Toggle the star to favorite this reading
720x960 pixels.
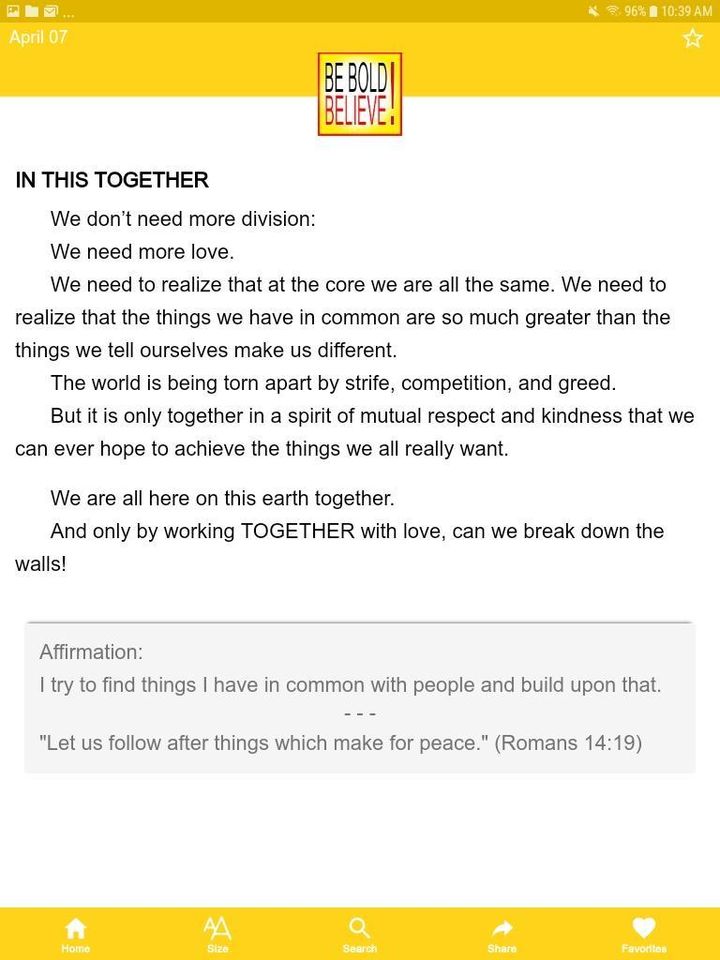[x=692, y=38]
